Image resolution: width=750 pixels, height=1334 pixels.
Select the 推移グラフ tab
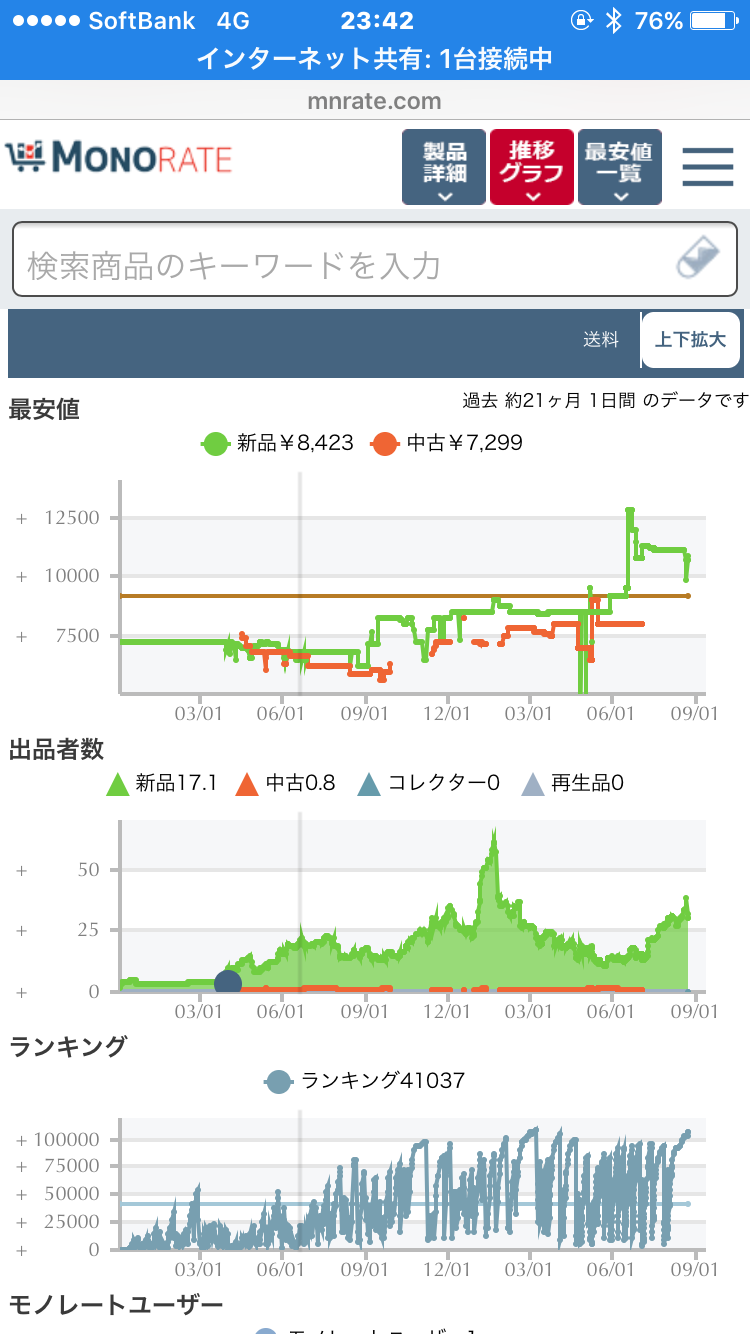[531, 167]
